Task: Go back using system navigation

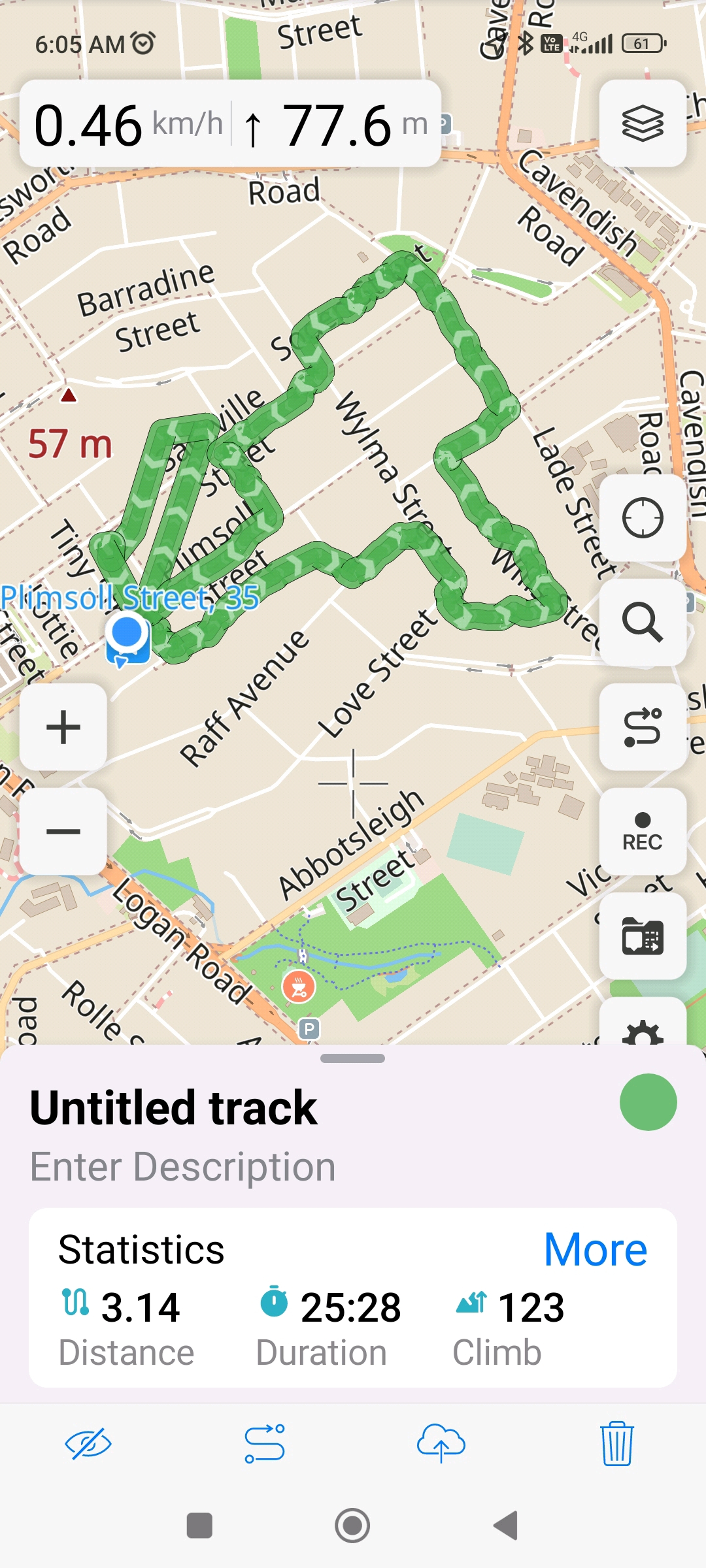Action: [505, 1526]
